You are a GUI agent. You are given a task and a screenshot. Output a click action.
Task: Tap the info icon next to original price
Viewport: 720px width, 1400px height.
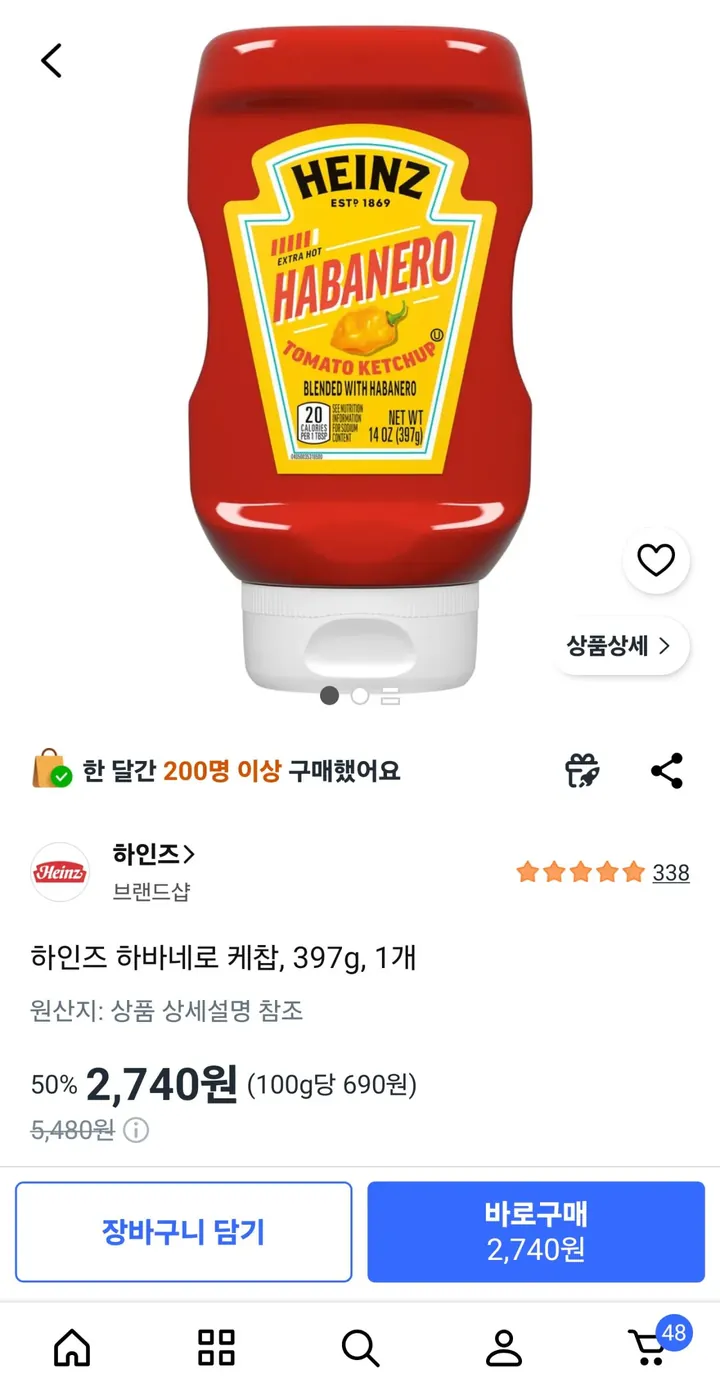(137, 1131)
